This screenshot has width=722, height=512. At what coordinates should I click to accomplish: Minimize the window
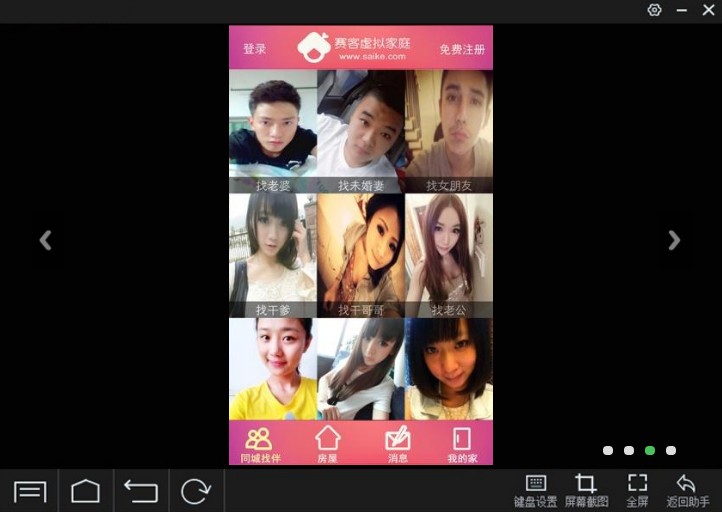pos(681,10)
